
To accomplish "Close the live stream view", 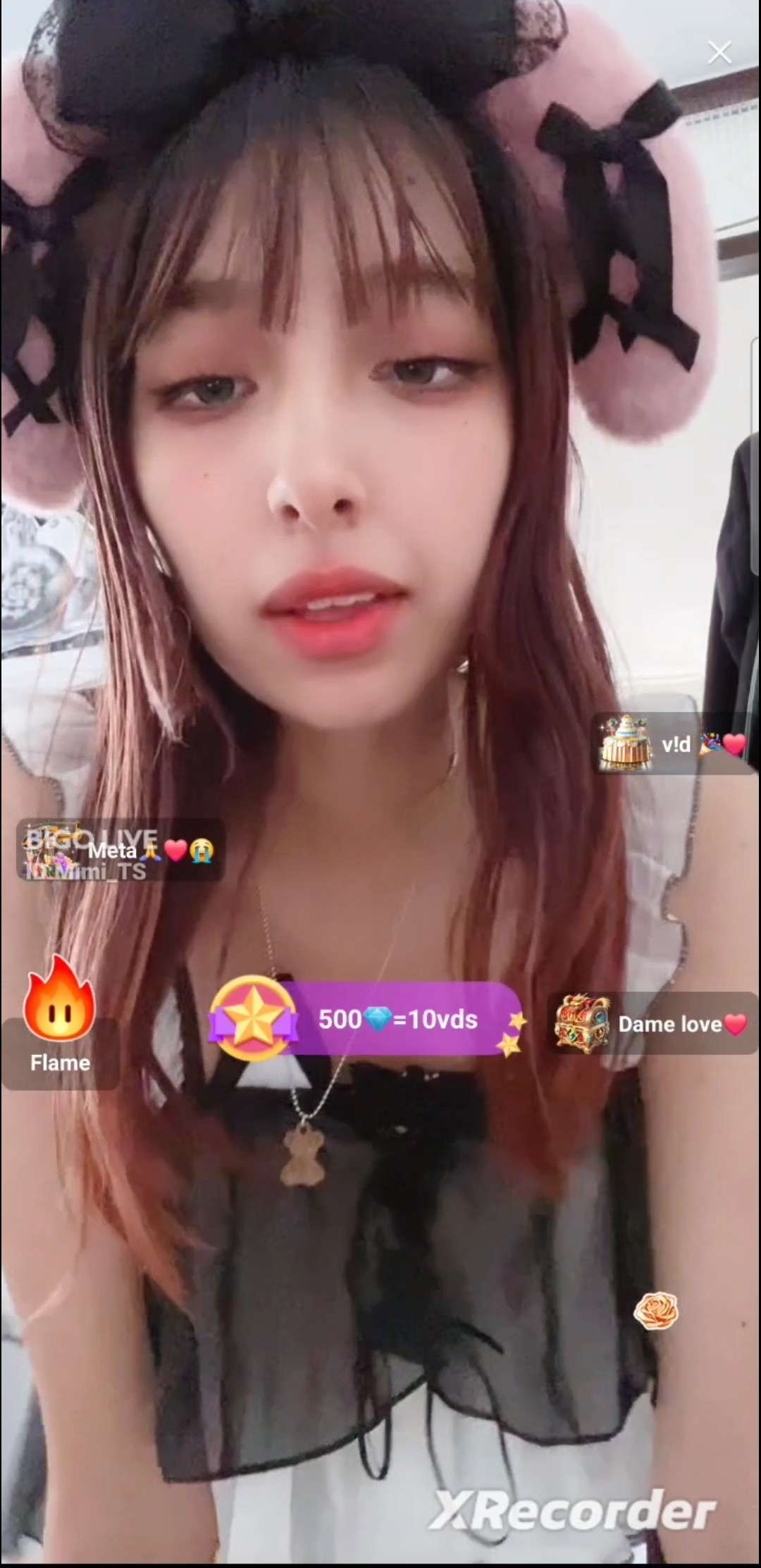I will click(x=719, y=53).
